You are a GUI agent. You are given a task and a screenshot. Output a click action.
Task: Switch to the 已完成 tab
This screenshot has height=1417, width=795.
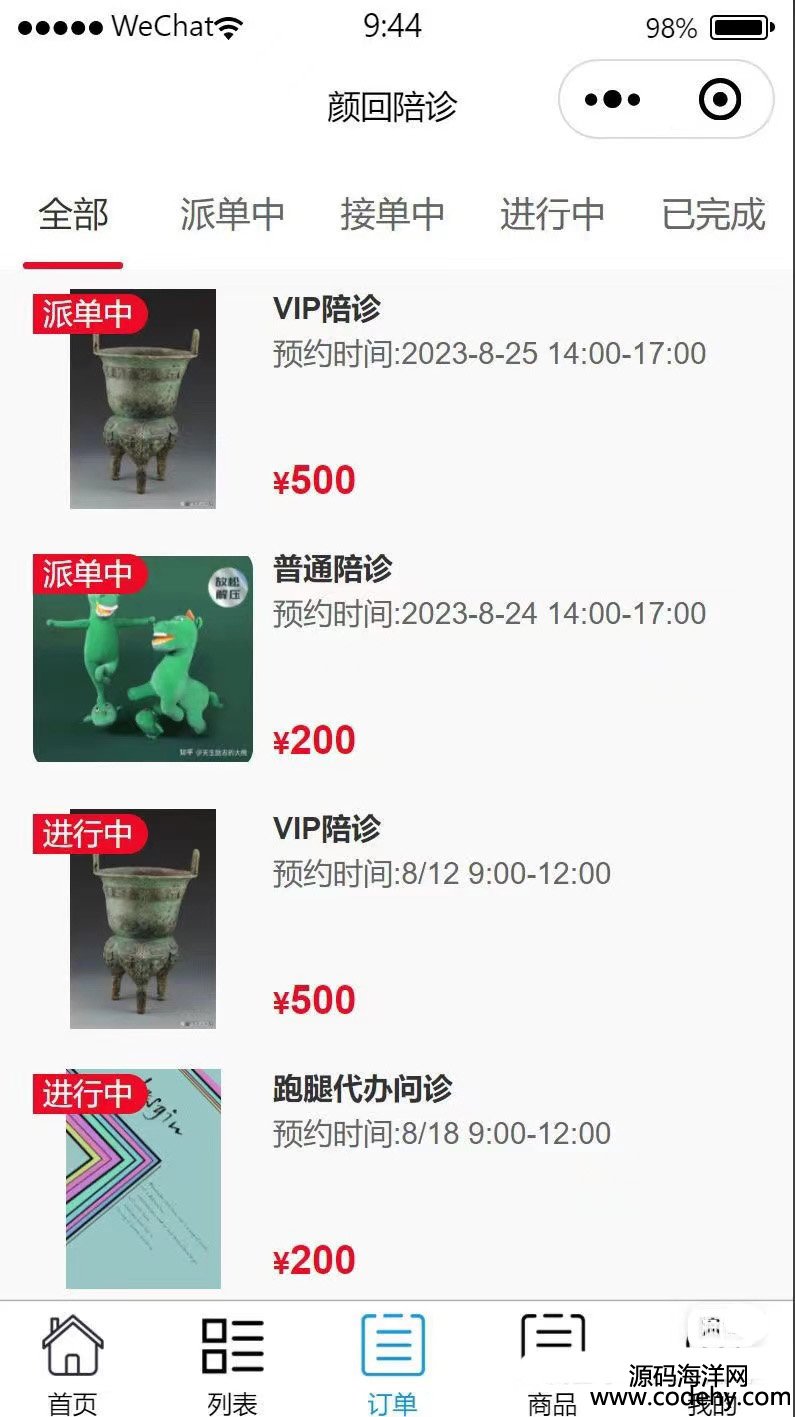713,215
